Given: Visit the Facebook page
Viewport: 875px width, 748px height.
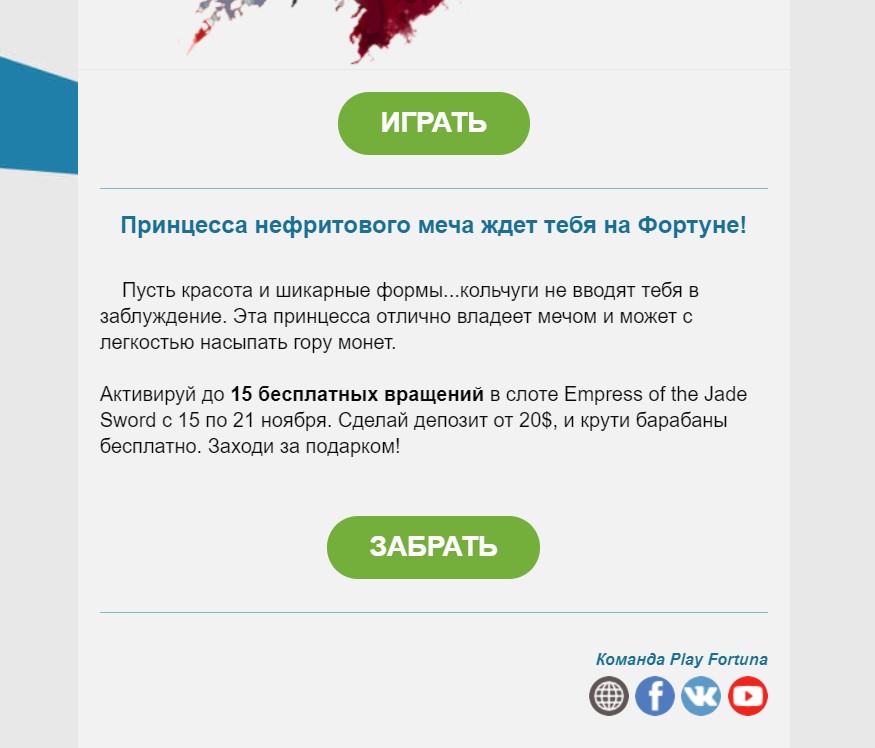Looking at the screenshot, I should coord(655,696).
